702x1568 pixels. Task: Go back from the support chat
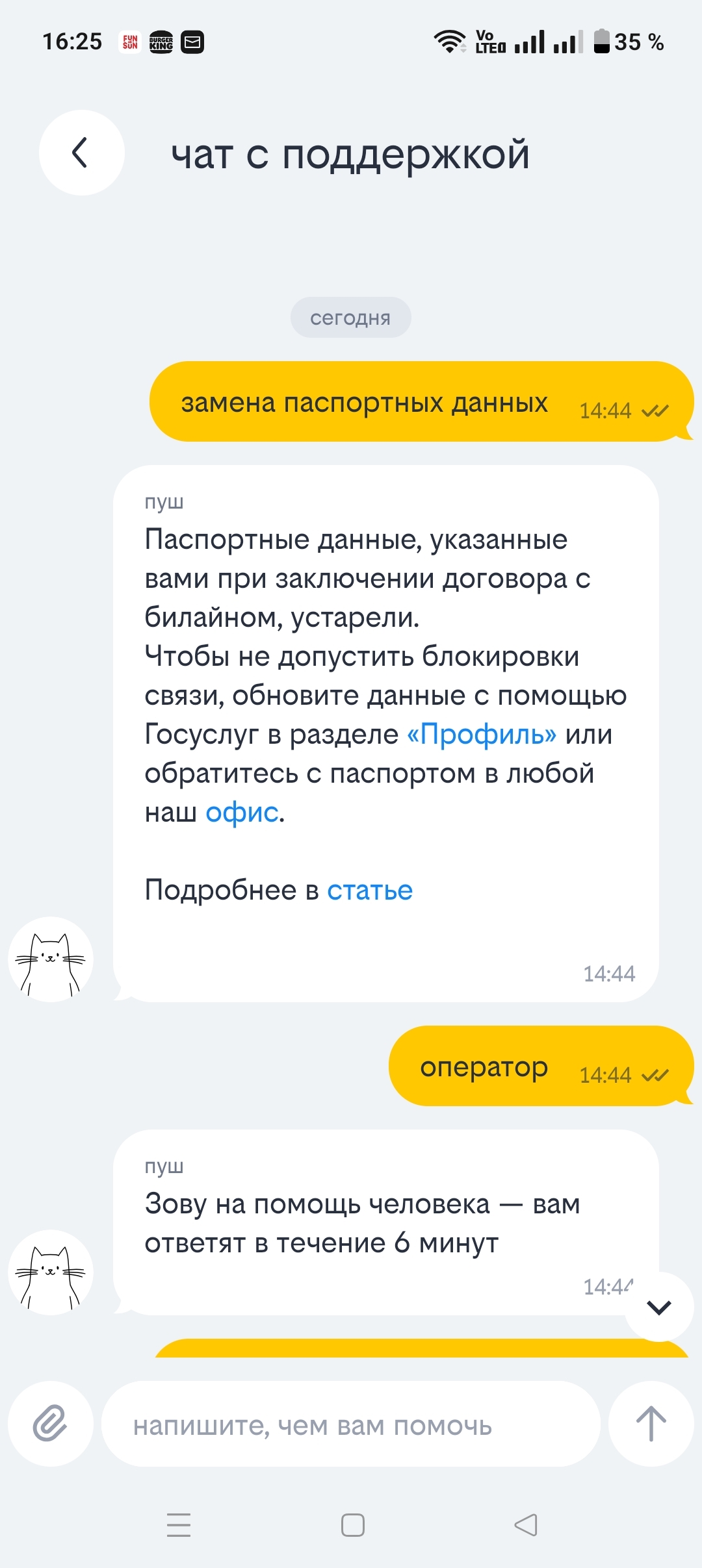tap(81, 153)
